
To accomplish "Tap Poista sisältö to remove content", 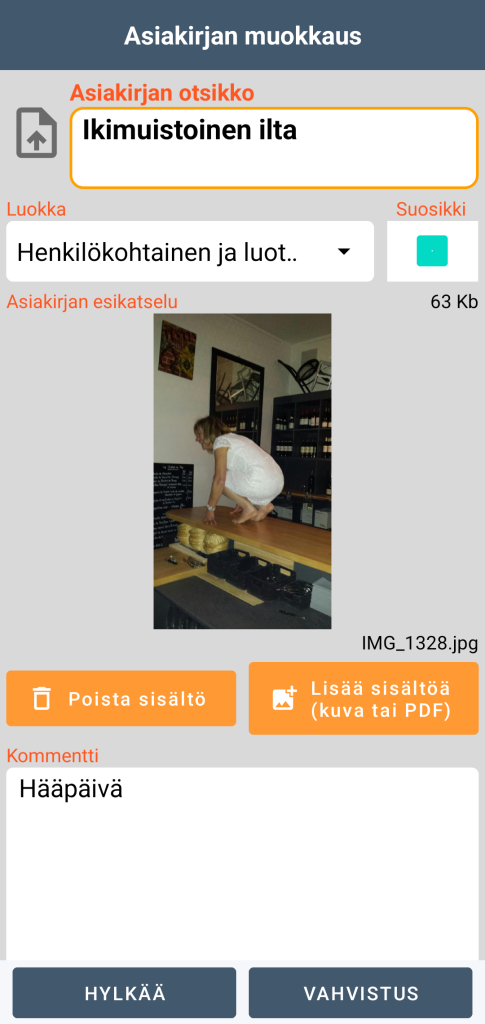I will tap(121, 698).
